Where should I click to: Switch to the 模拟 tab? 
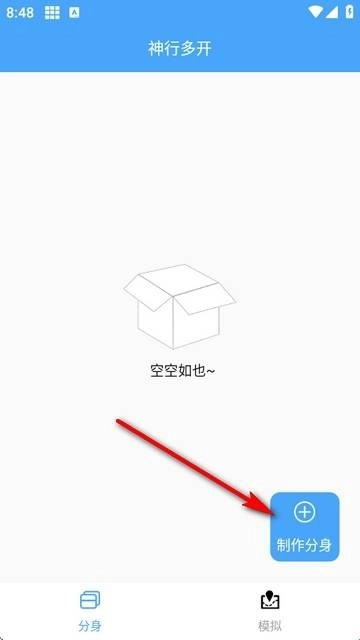pos(270,611)
